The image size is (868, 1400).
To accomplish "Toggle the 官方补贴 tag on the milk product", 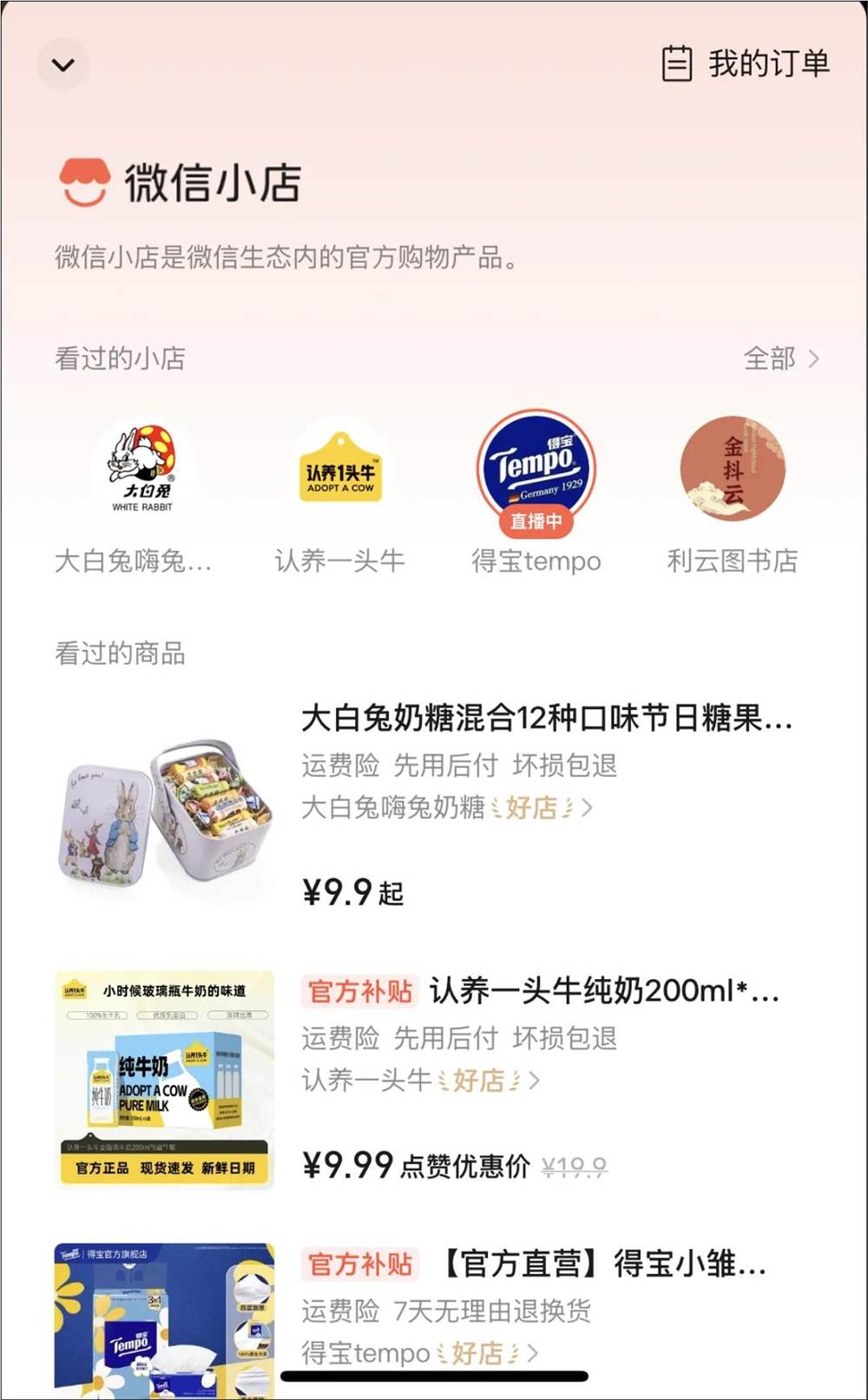I will tap(359, 990).
